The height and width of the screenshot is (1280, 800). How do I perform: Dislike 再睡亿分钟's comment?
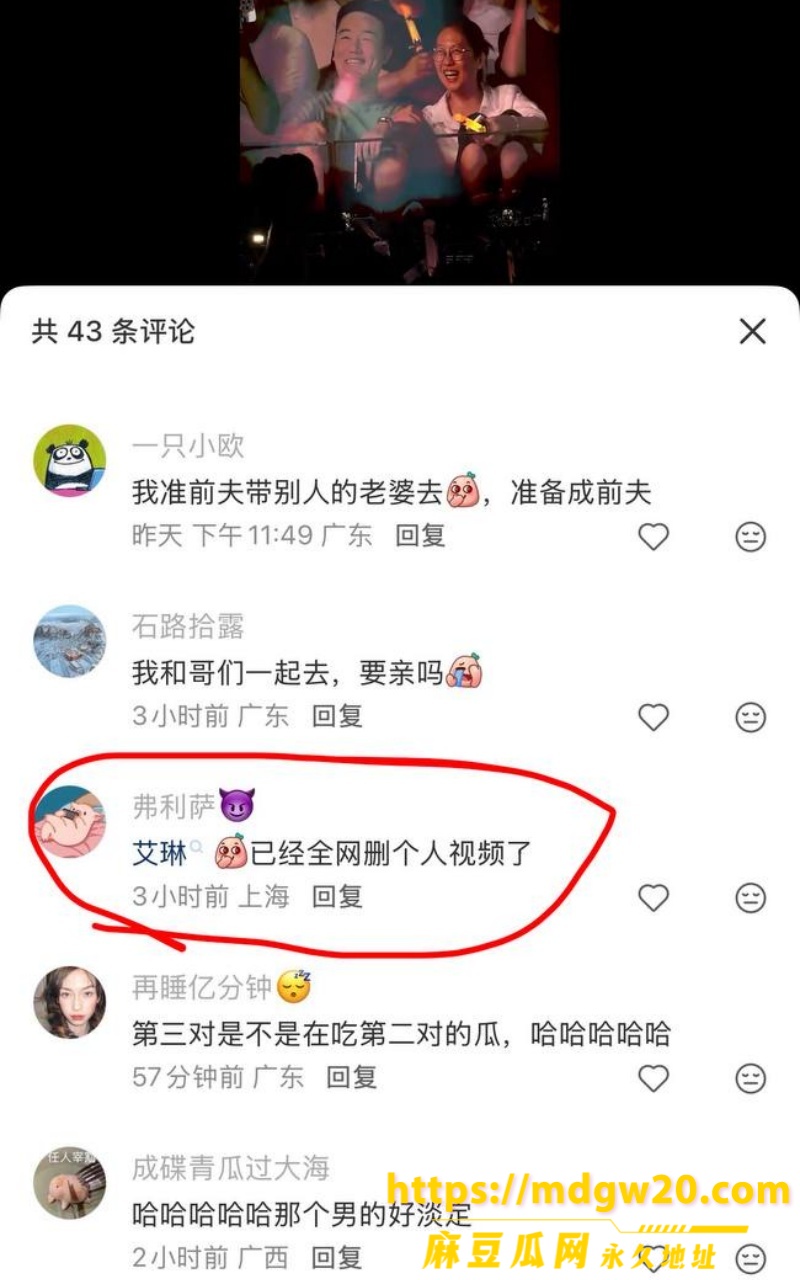click(x=751, y=1078)
